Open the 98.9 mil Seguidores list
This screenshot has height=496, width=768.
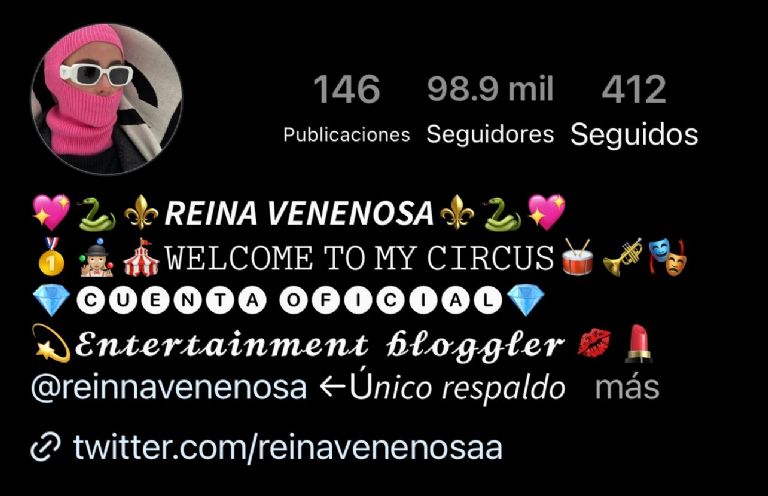pos(490,108)
